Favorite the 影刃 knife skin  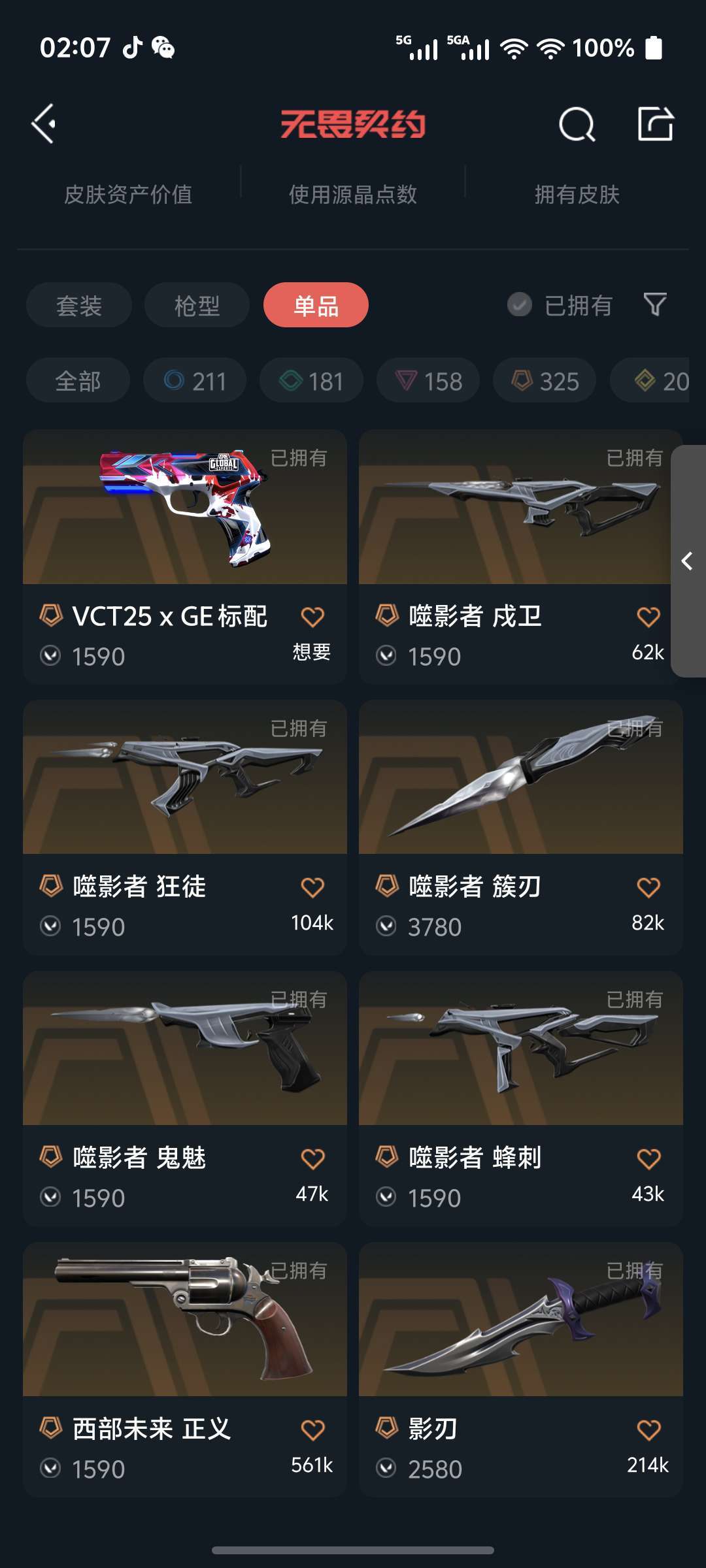[x=648, y=1429]
